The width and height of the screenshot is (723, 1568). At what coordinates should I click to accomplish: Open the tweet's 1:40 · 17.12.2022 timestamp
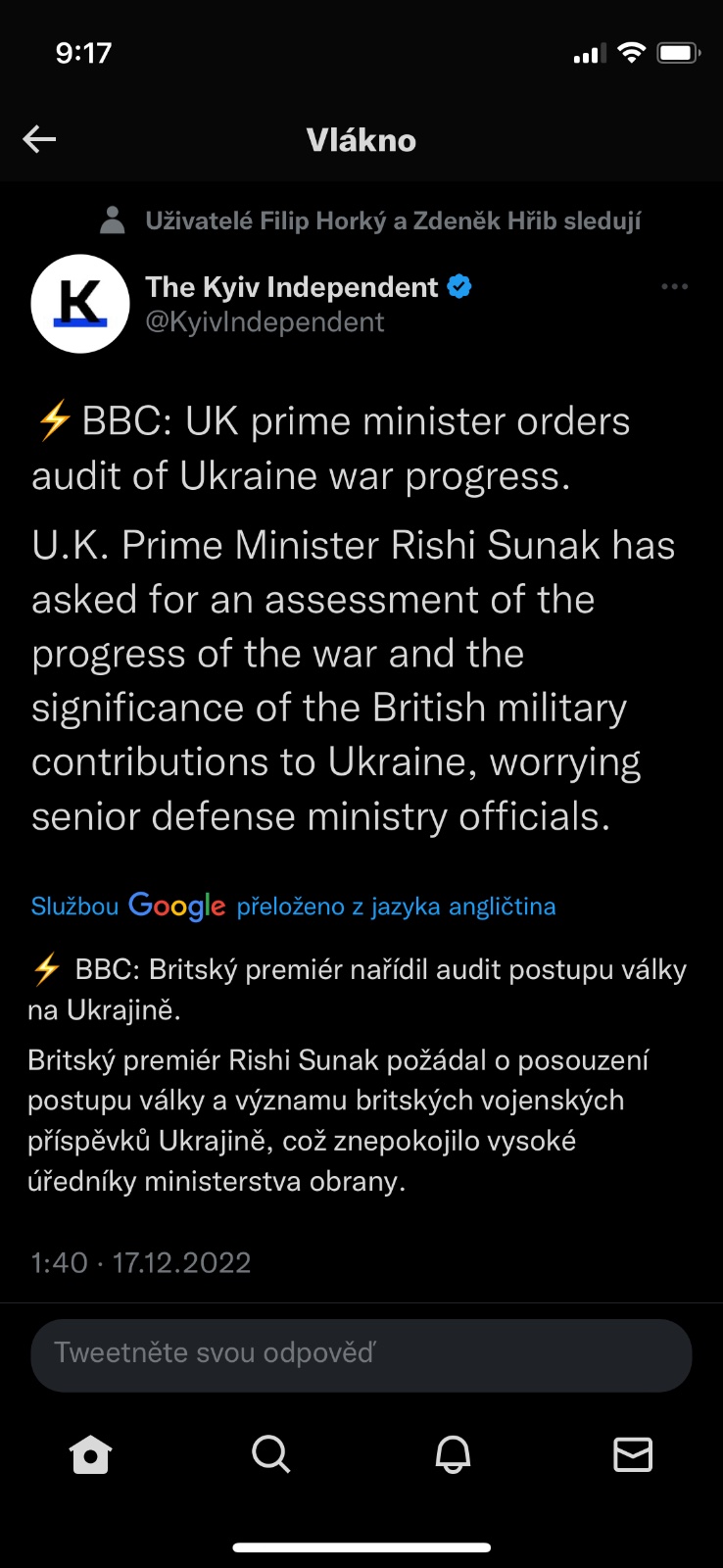coord(141,1262)
